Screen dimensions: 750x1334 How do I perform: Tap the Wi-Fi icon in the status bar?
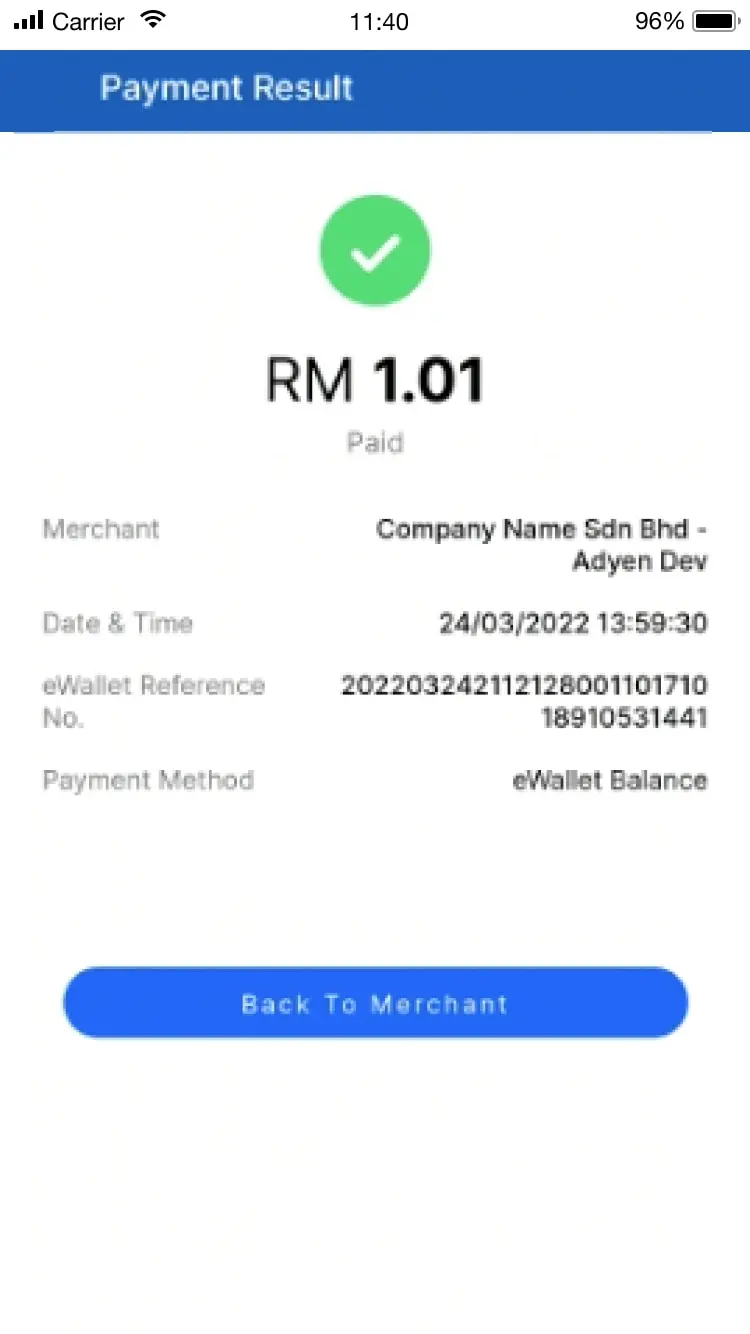pos(150,18)
